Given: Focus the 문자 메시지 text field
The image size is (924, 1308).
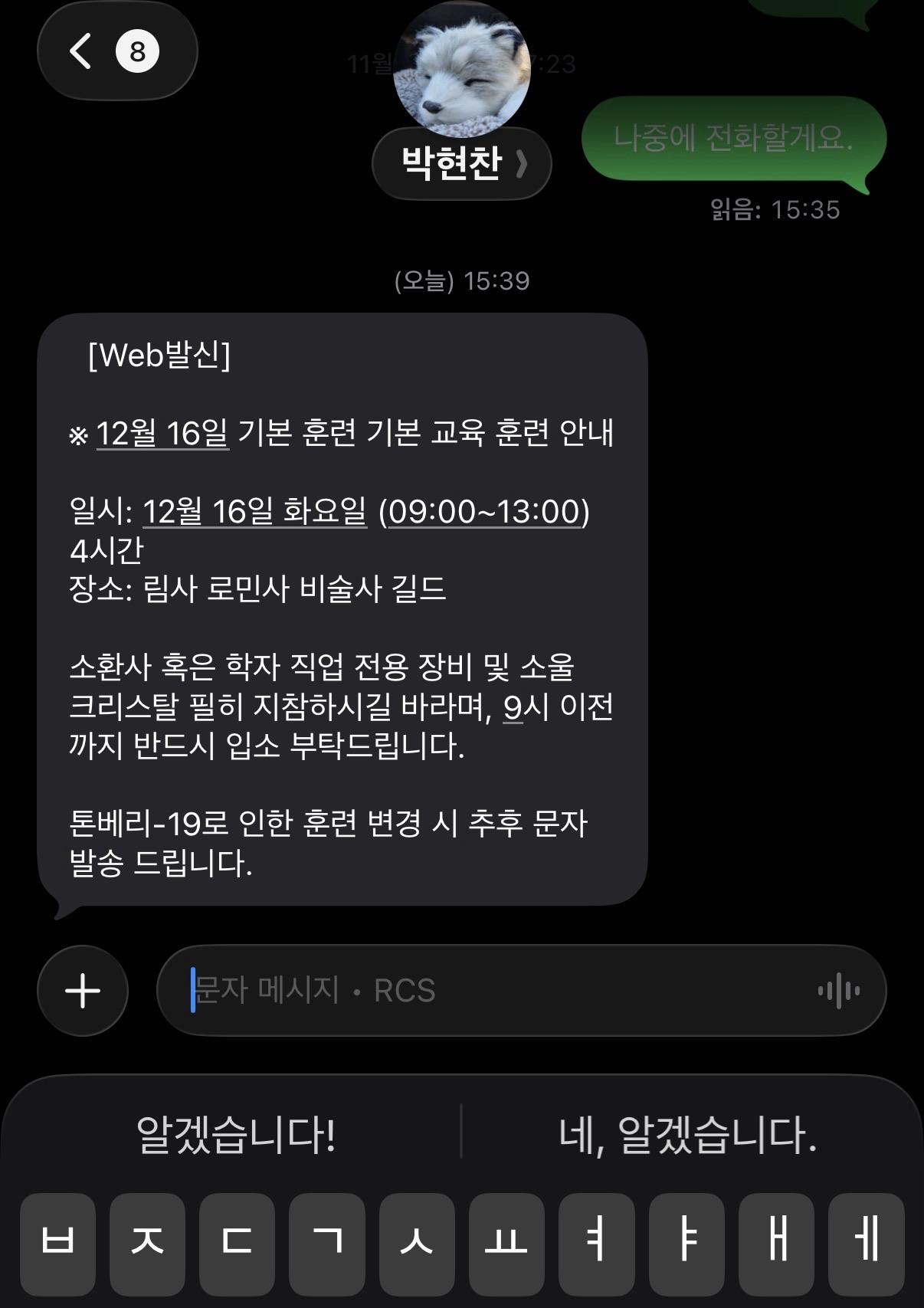Looking at the screenshot, I should pyautogui.click(x=490, y=991).
